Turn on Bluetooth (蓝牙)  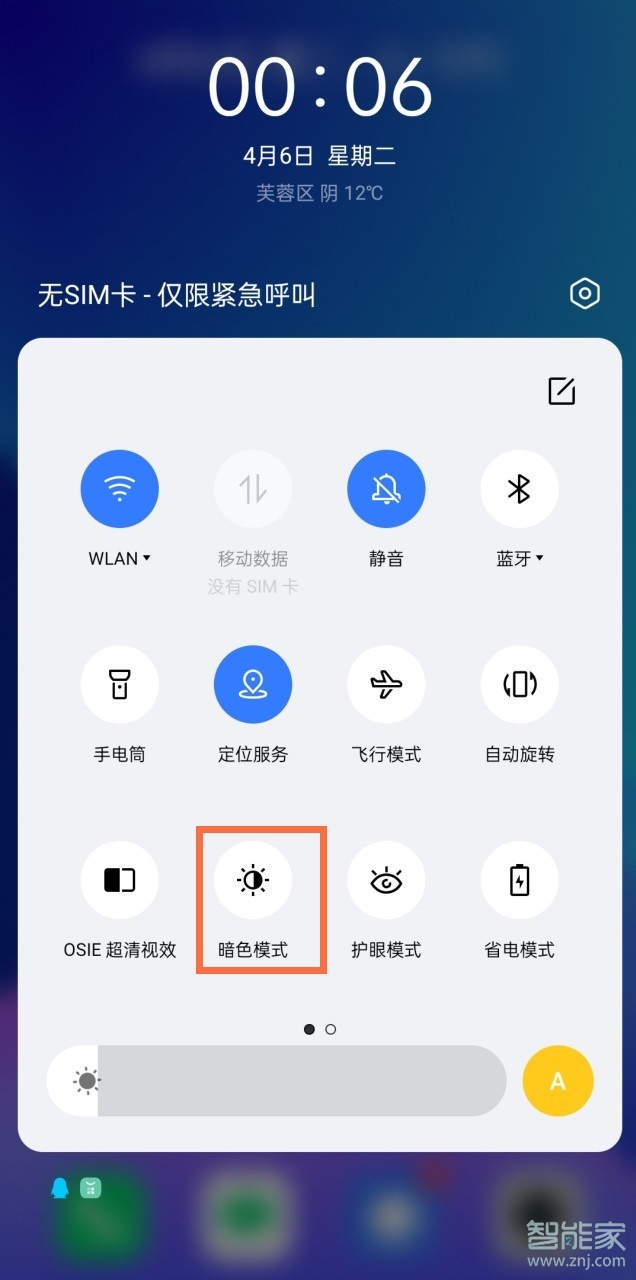(x=519, y=489)
